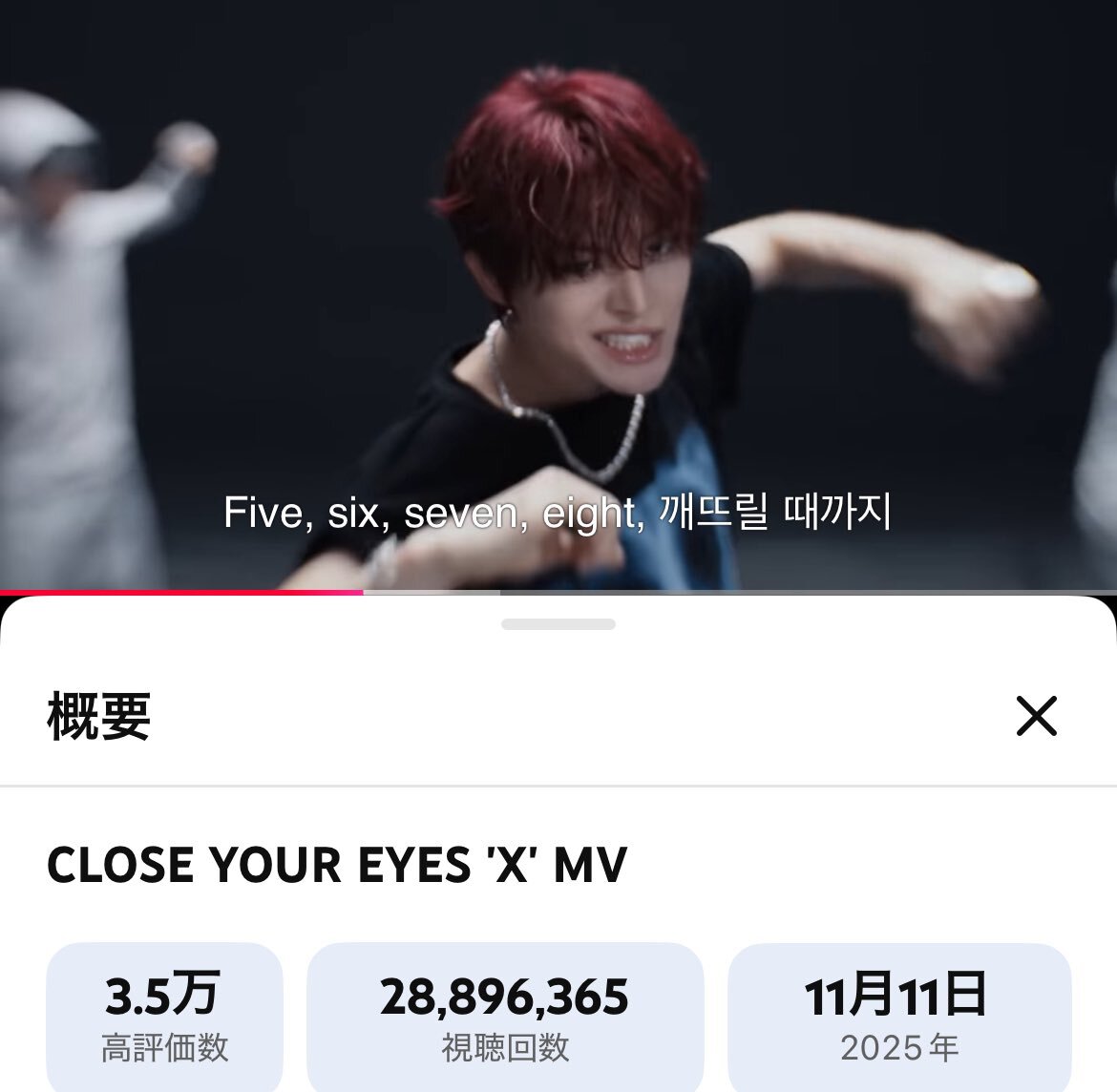Image resolution: width=1117 pixels, height=1092 pixels.
Task: Tap the drag handle of the sheet
Action: [x=558, y=624]
